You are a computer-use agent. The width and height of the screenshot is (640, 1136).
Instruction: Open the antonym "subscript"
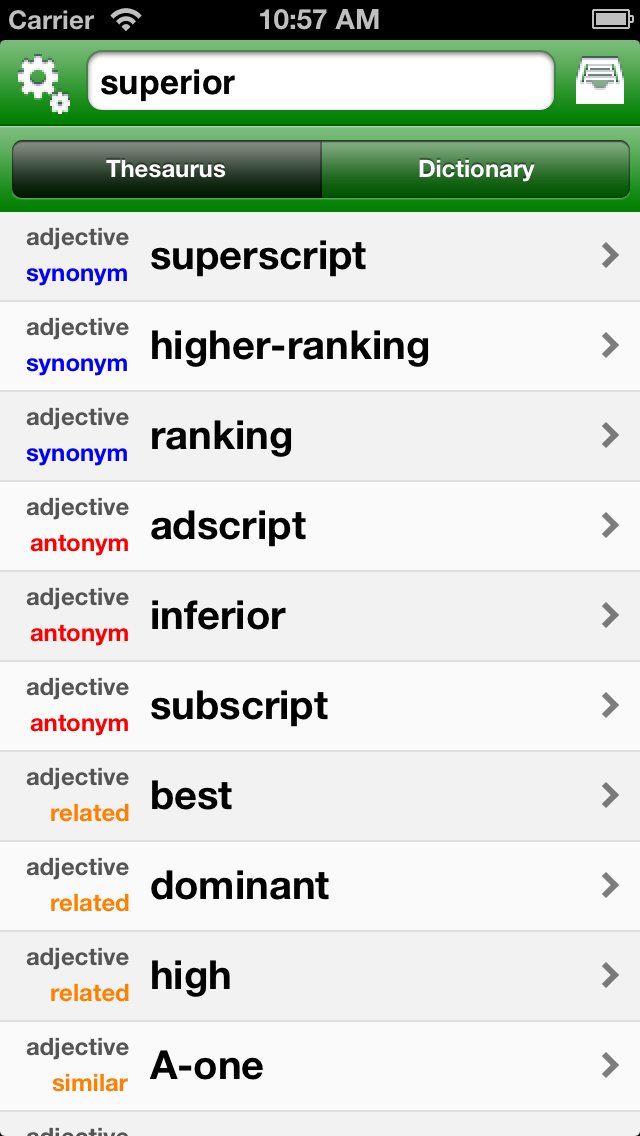pos(320,706)
